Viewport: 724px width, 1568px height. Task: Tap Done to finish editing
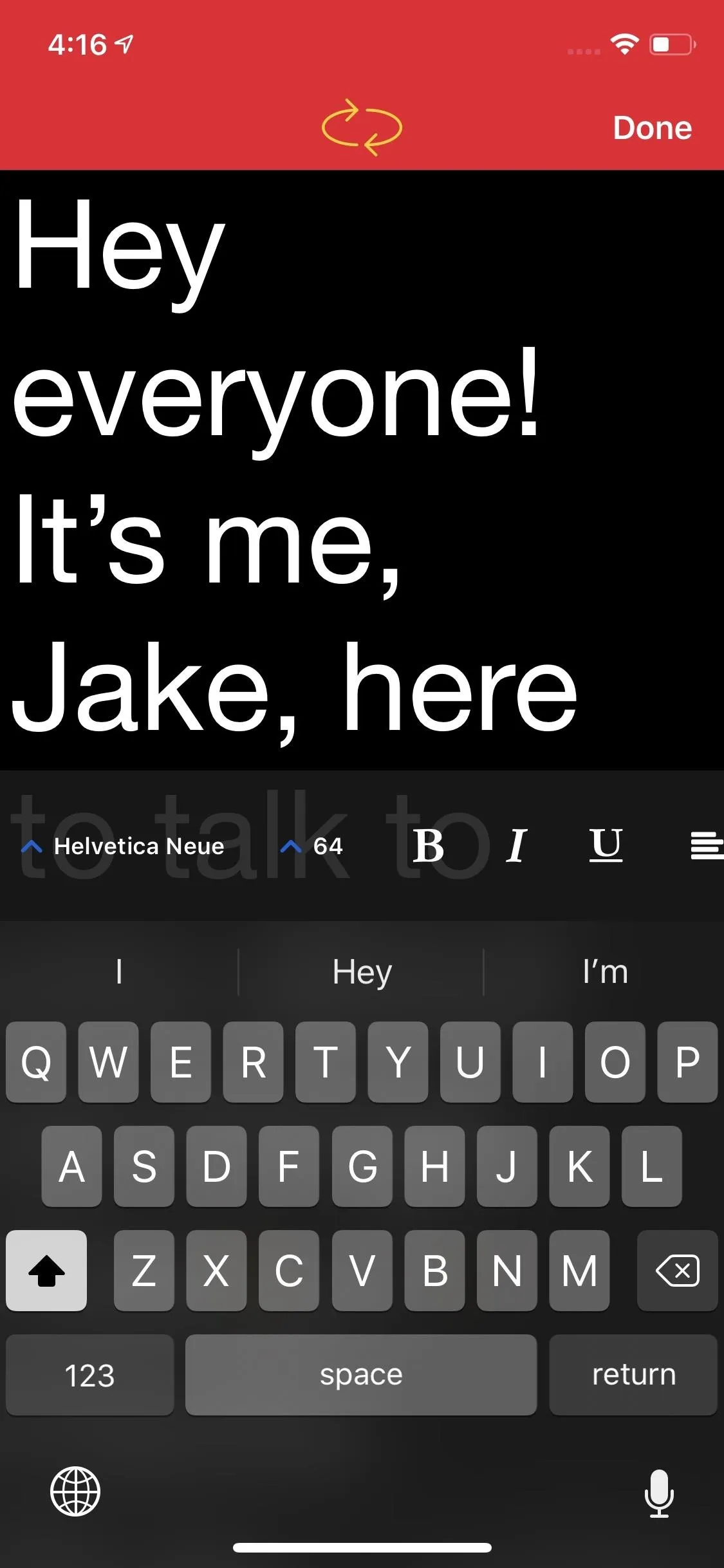click(652, 127)
